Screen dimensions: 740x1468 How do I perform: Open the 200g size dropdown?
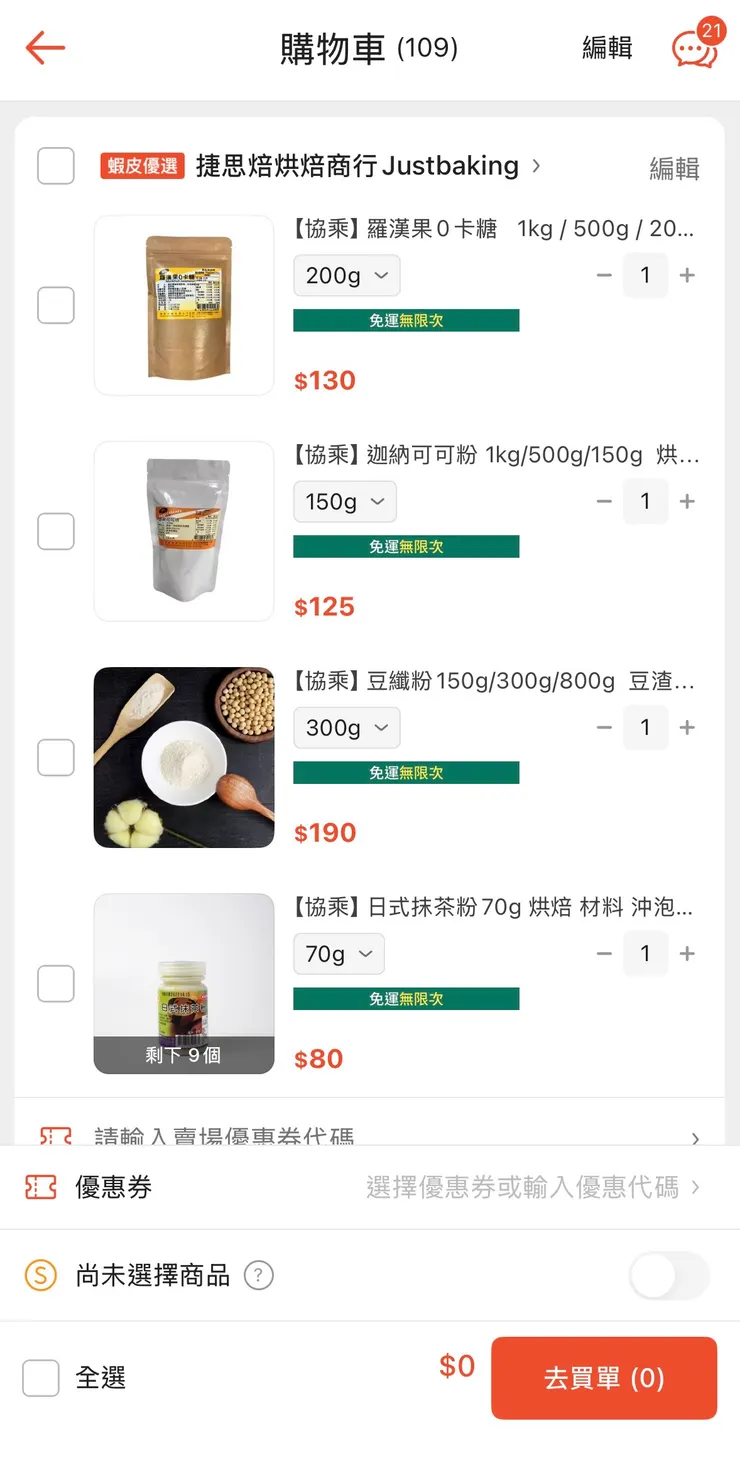click(346, 276)
